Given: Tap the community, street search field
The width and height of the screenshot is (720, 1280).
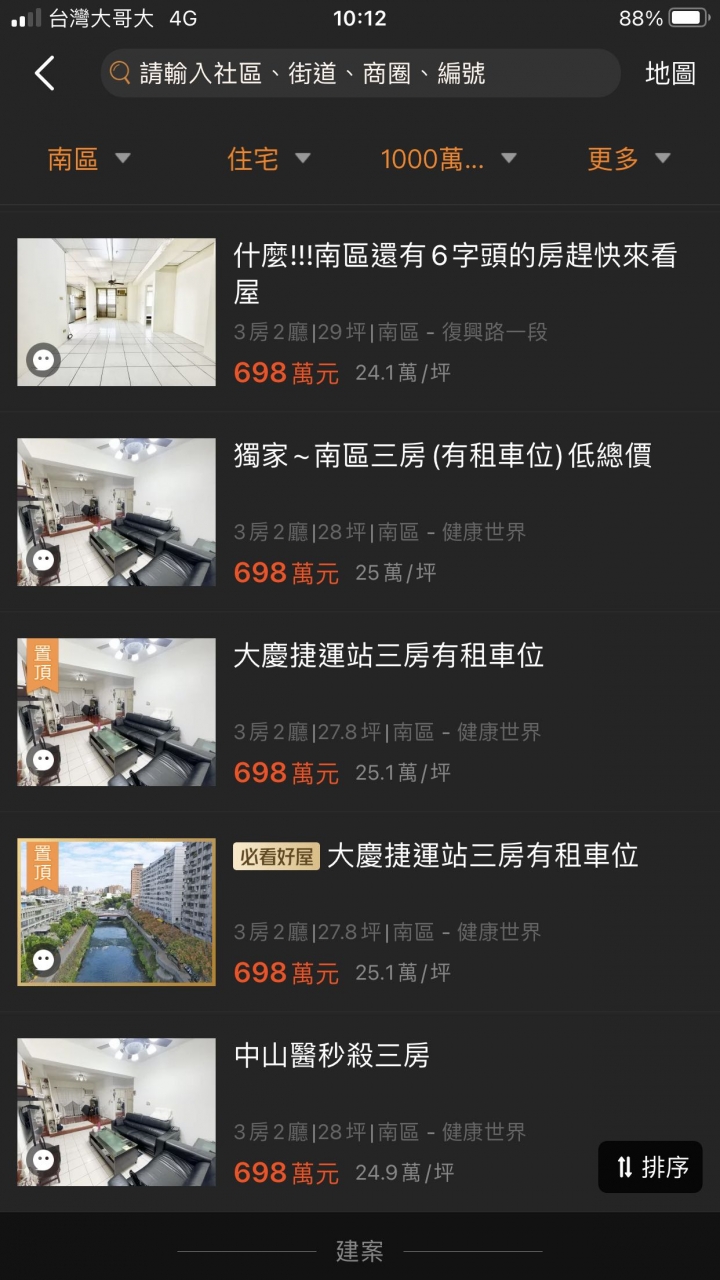Looking at the screenshot, I should coord(360,74).
